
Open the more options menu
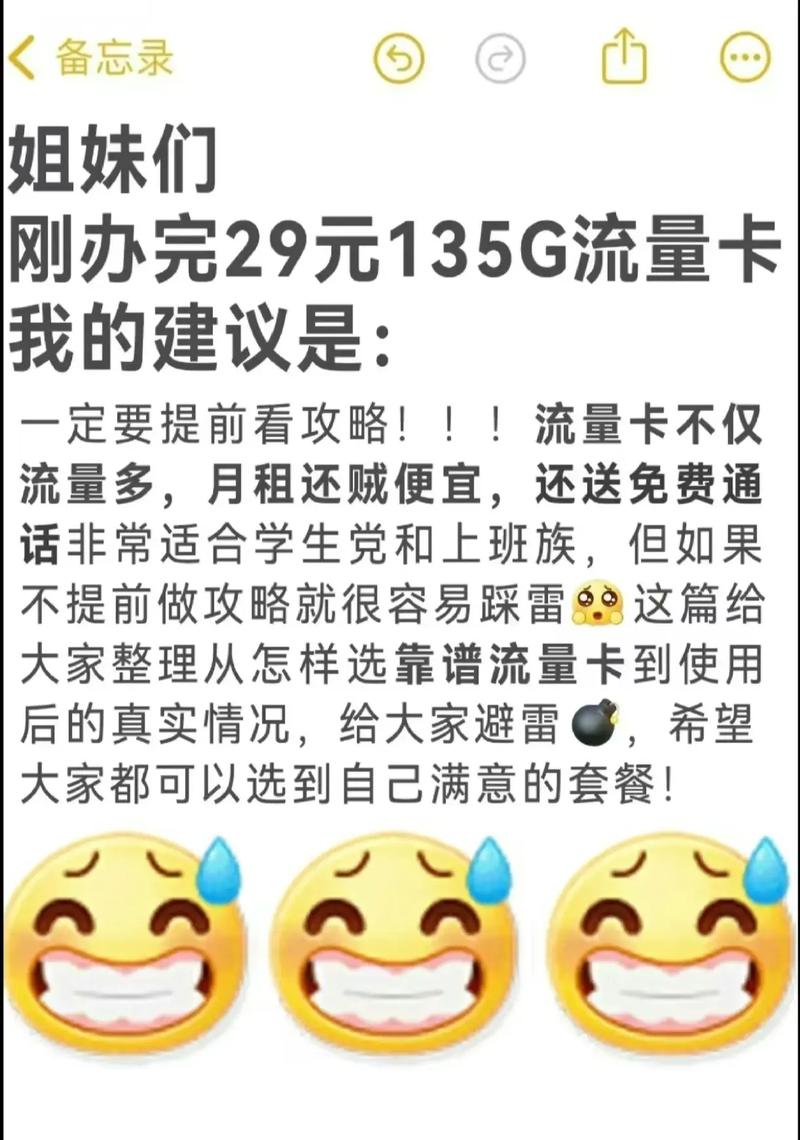[746, 57]
